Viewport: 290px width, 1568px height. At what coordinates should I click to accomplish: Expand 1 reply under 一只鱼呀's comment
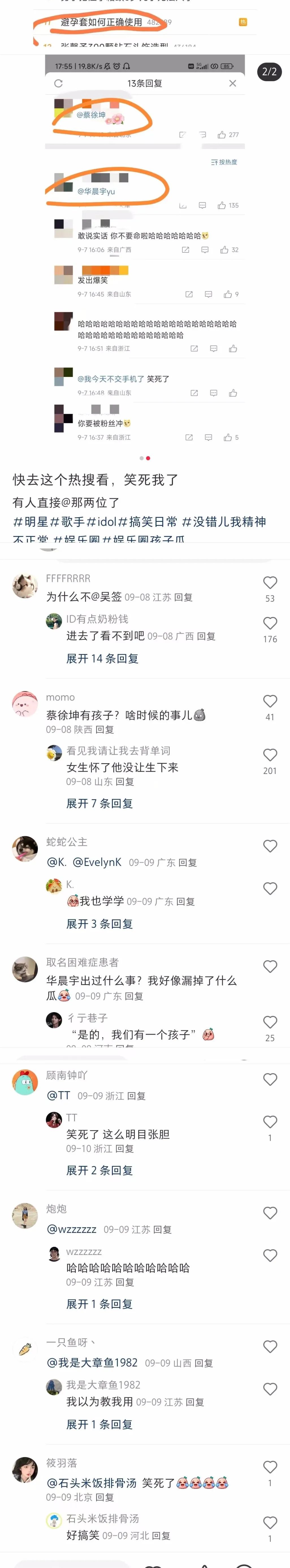(100, 1424)
